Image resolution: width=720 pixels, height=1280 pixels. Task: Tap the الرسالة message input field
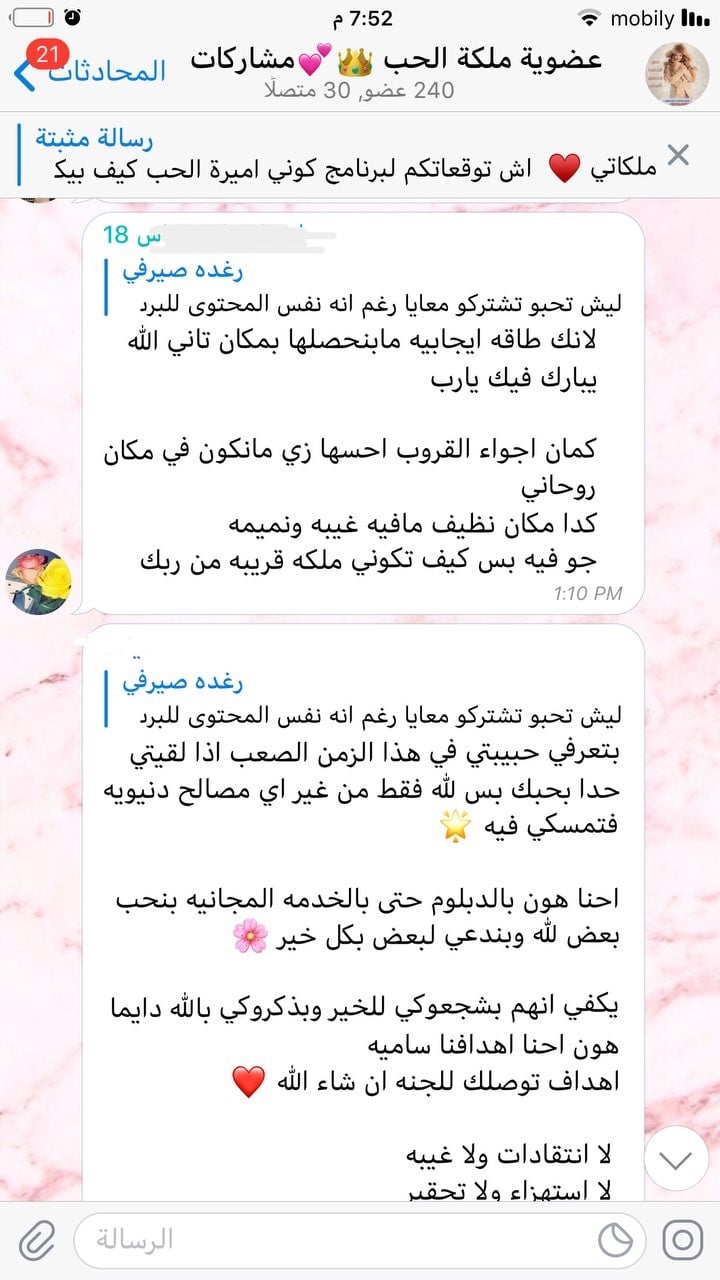pyautogui.click(x=330, y=1240)
